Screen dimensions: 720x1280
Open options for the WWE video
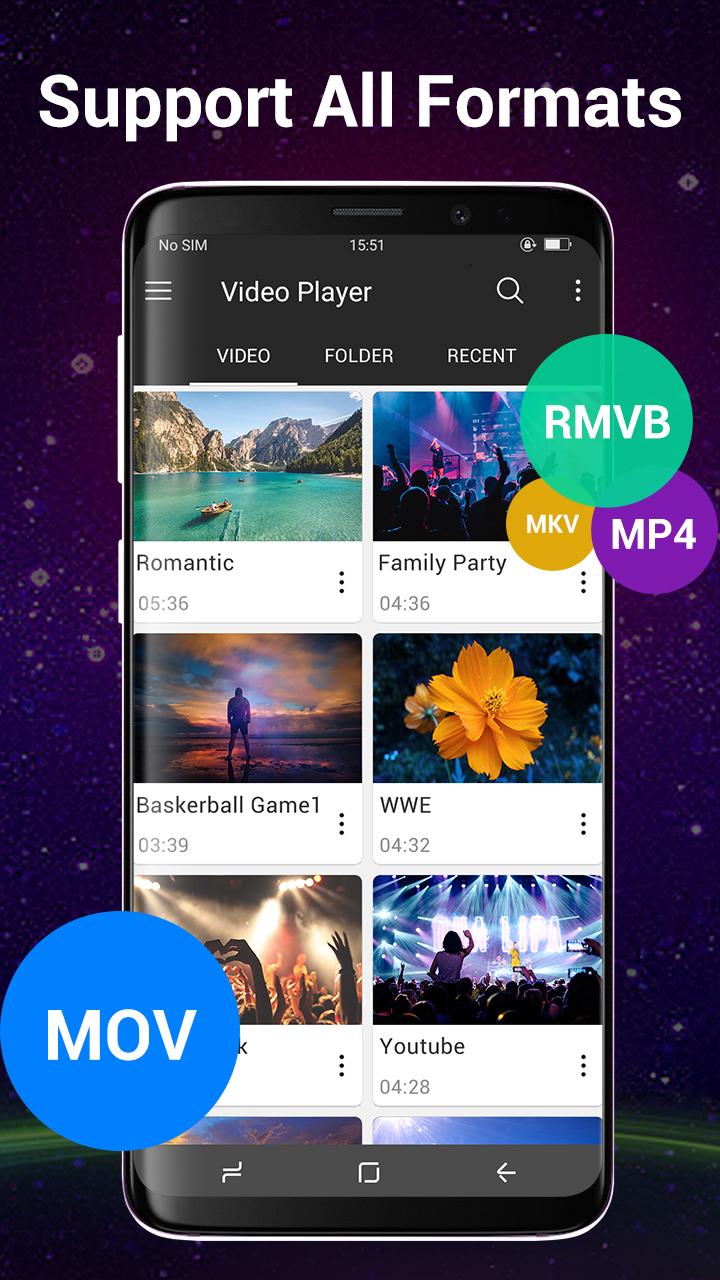pyautogui.click(x=582, y=824)
